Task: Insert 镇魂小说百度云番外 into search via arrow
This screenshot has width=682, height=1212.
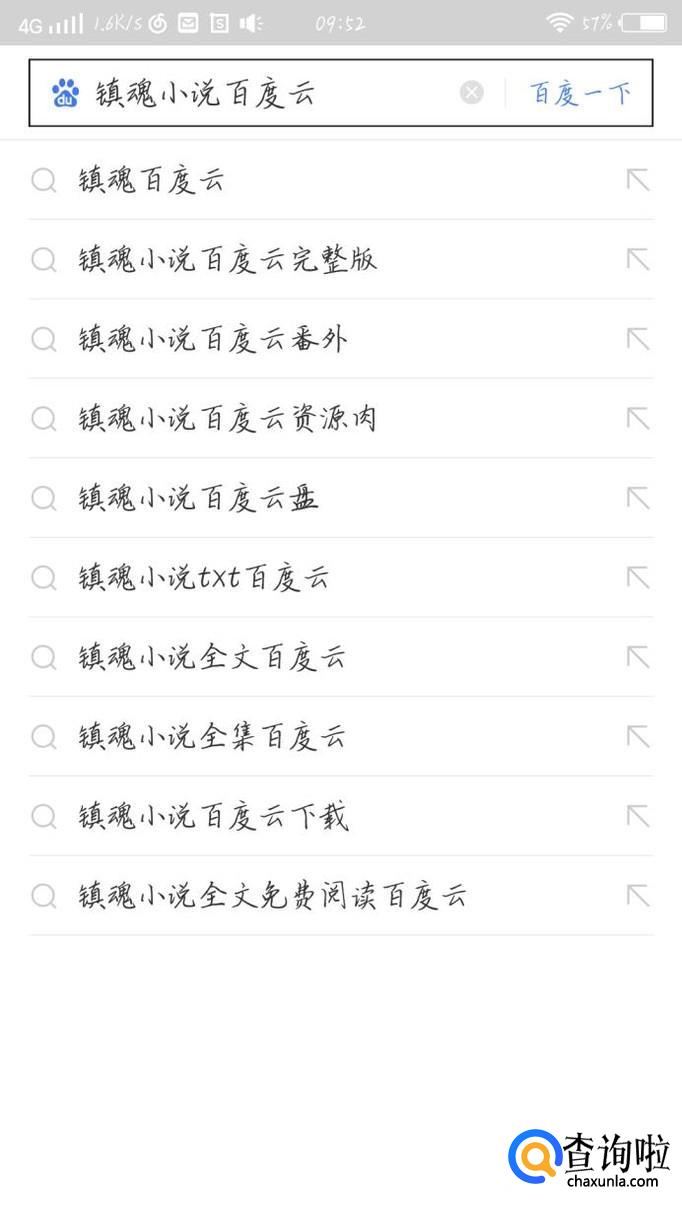Action: (x=637, y=339)
